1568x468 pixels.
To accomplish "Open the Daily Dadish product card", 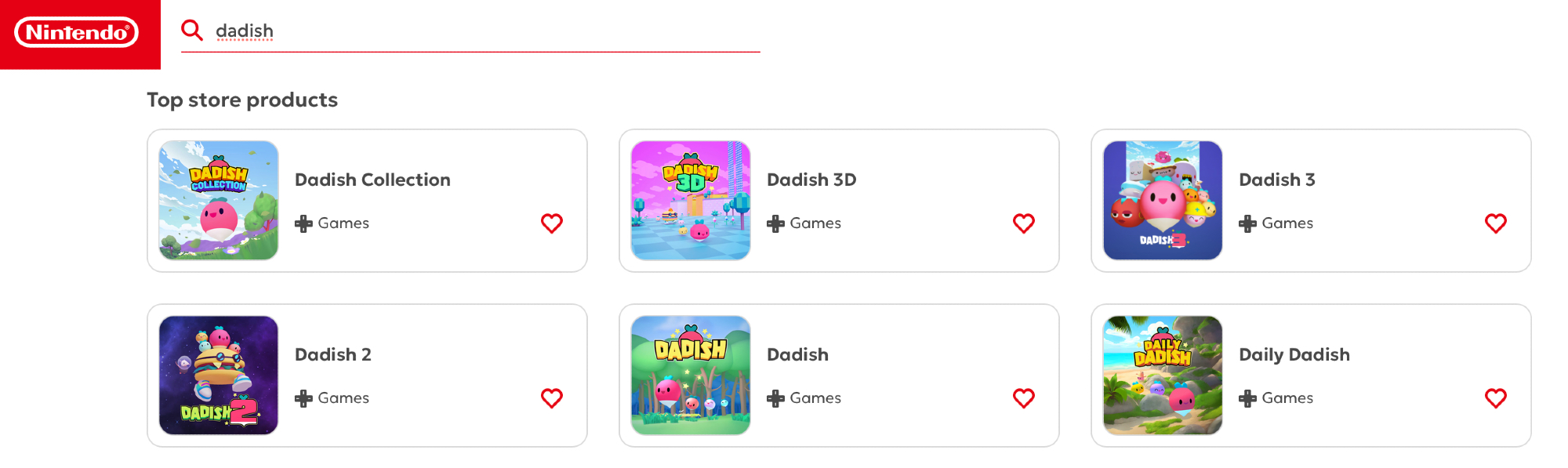I will point(1294,355).
